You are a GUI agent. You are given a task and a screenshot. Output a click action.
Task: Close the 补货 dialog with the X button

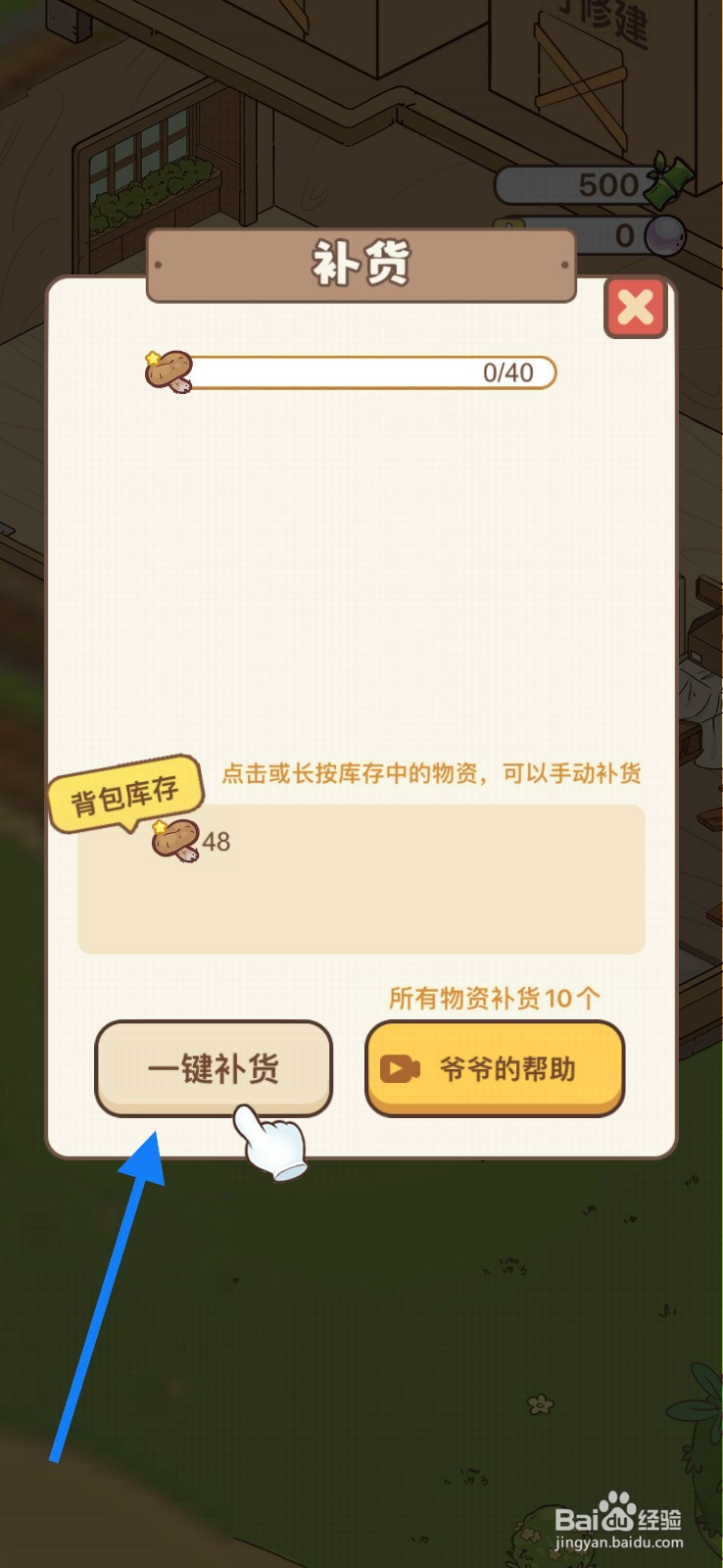(635, 309)
